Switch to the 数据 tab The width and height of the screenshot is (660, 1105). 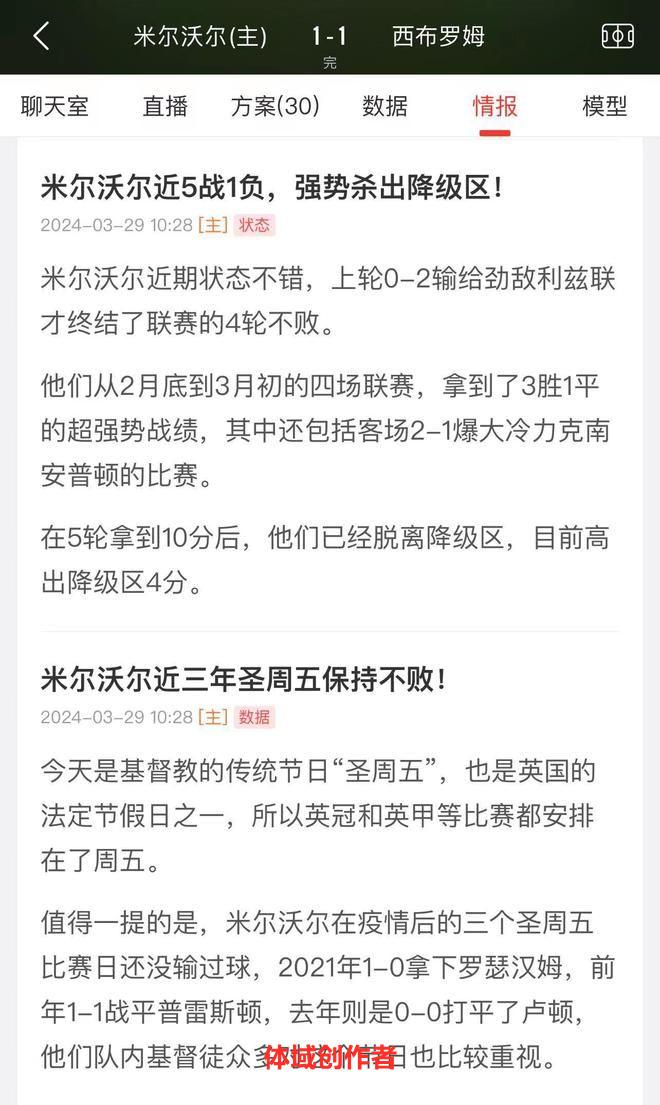[385, 106]
